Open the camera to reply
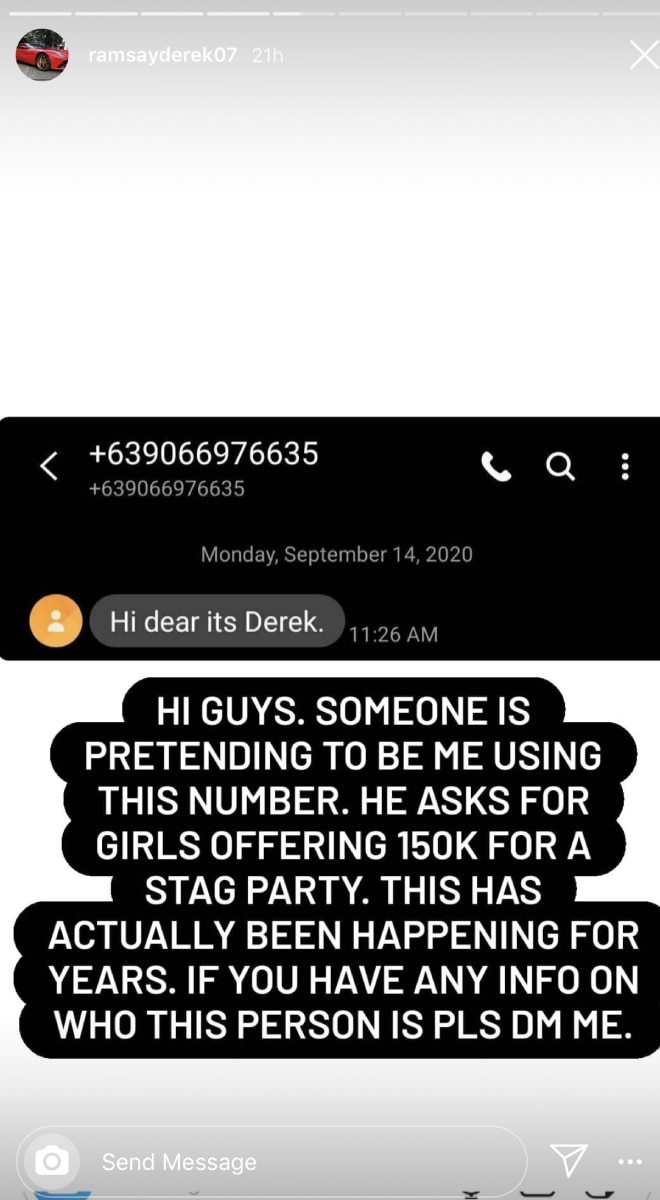 52,1161
